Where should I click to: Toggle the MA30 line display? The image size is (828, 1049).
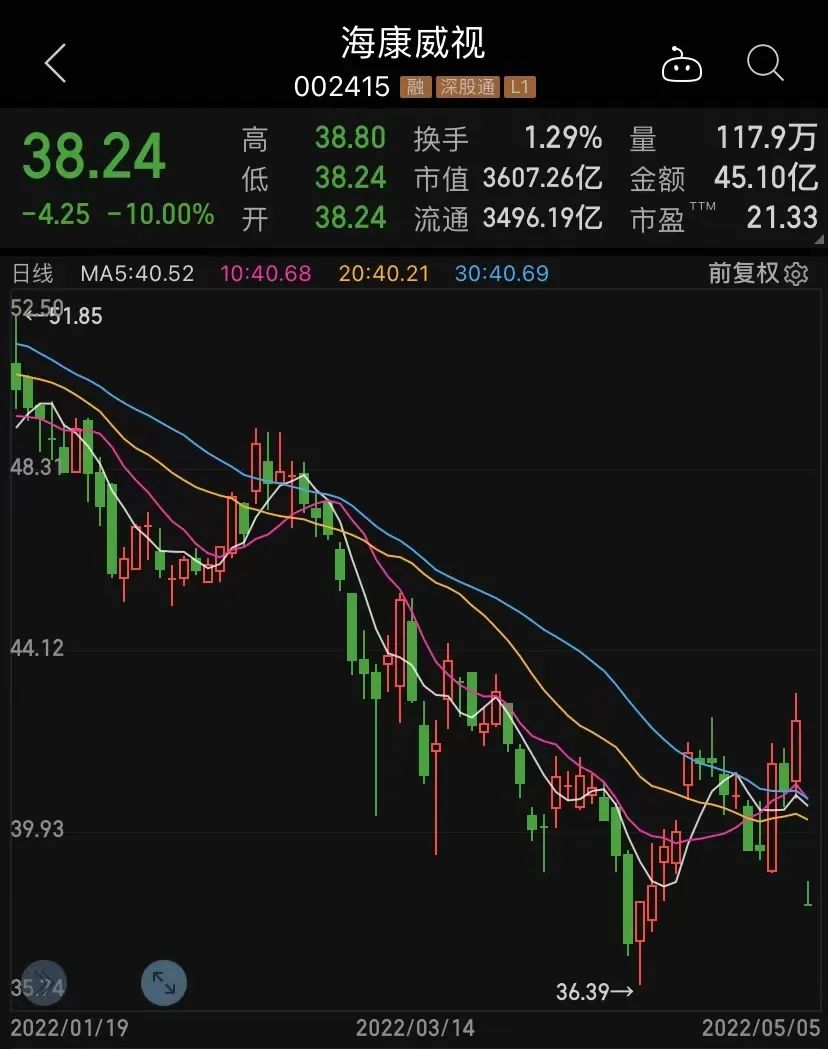[500, 273]
